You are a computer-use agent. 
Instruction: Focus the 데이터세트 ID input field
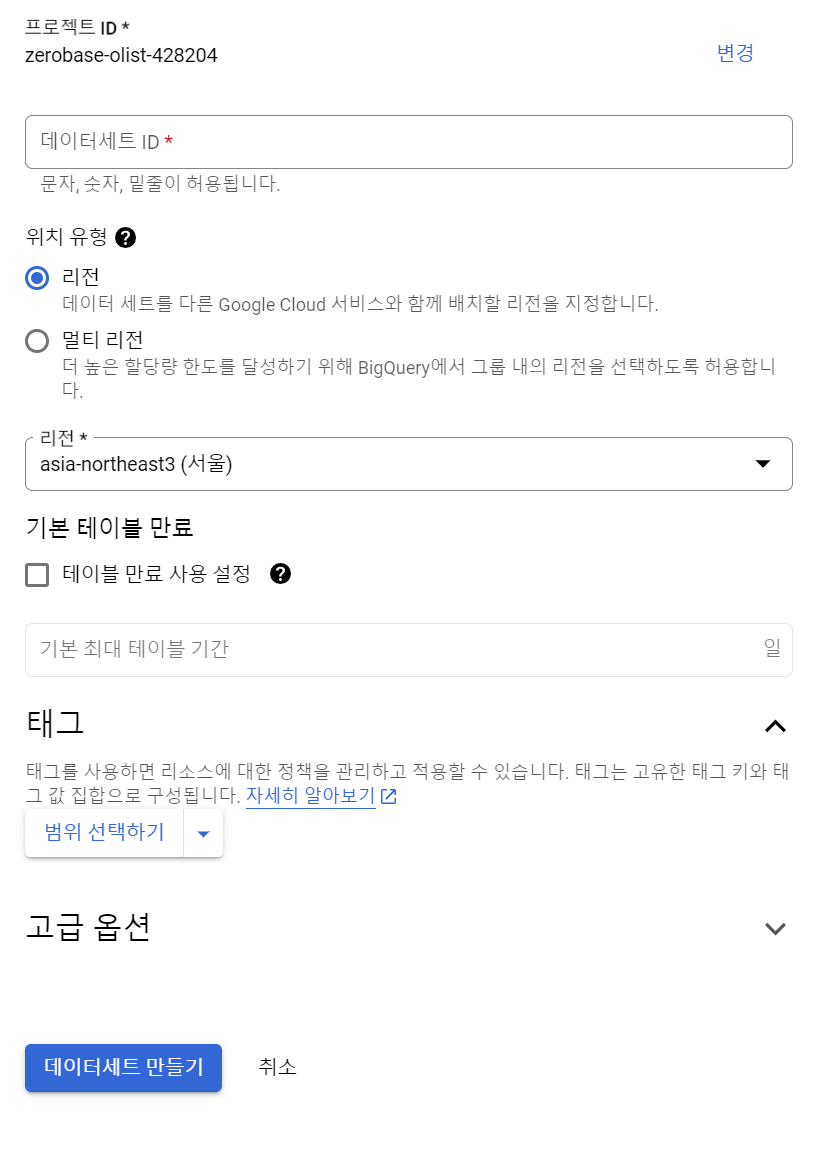tap(408, 142)
